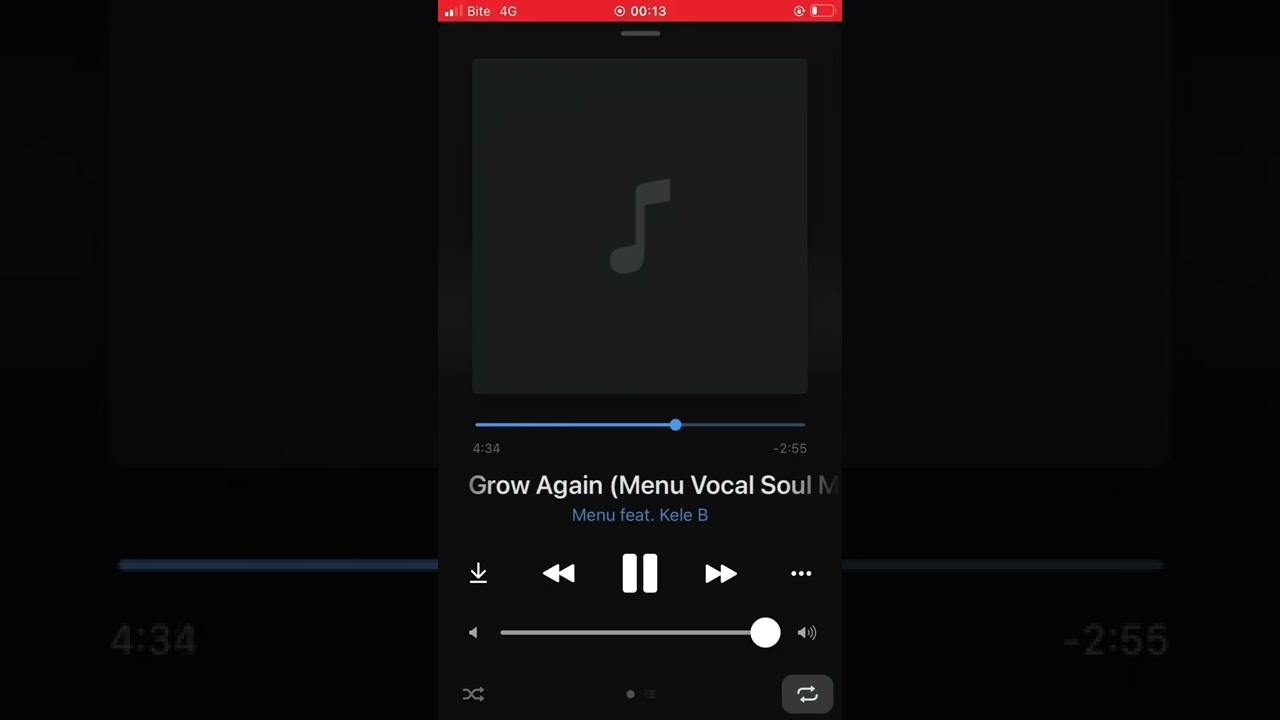Skip to the next track

coord(720,573)
